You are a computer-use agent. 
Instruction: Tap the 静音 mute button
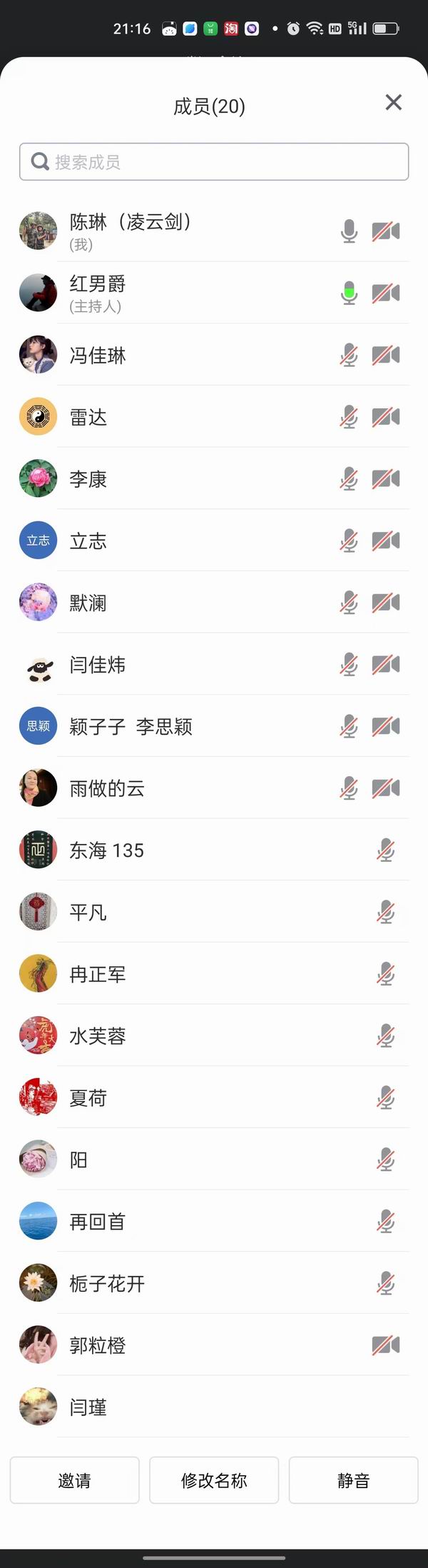tap(353, 1480)
